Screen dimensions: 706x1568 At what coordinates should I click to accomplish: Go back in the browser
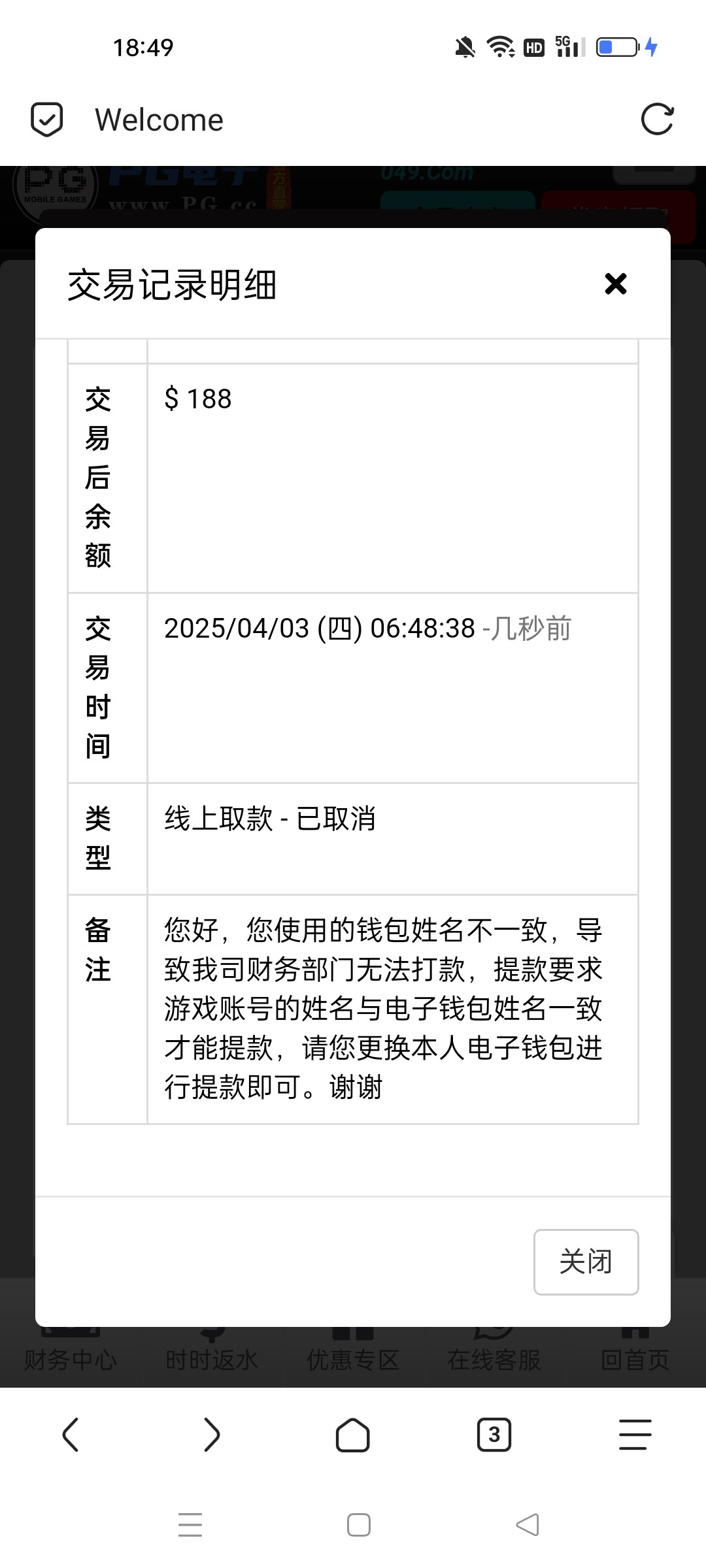tap(71, 1435)
